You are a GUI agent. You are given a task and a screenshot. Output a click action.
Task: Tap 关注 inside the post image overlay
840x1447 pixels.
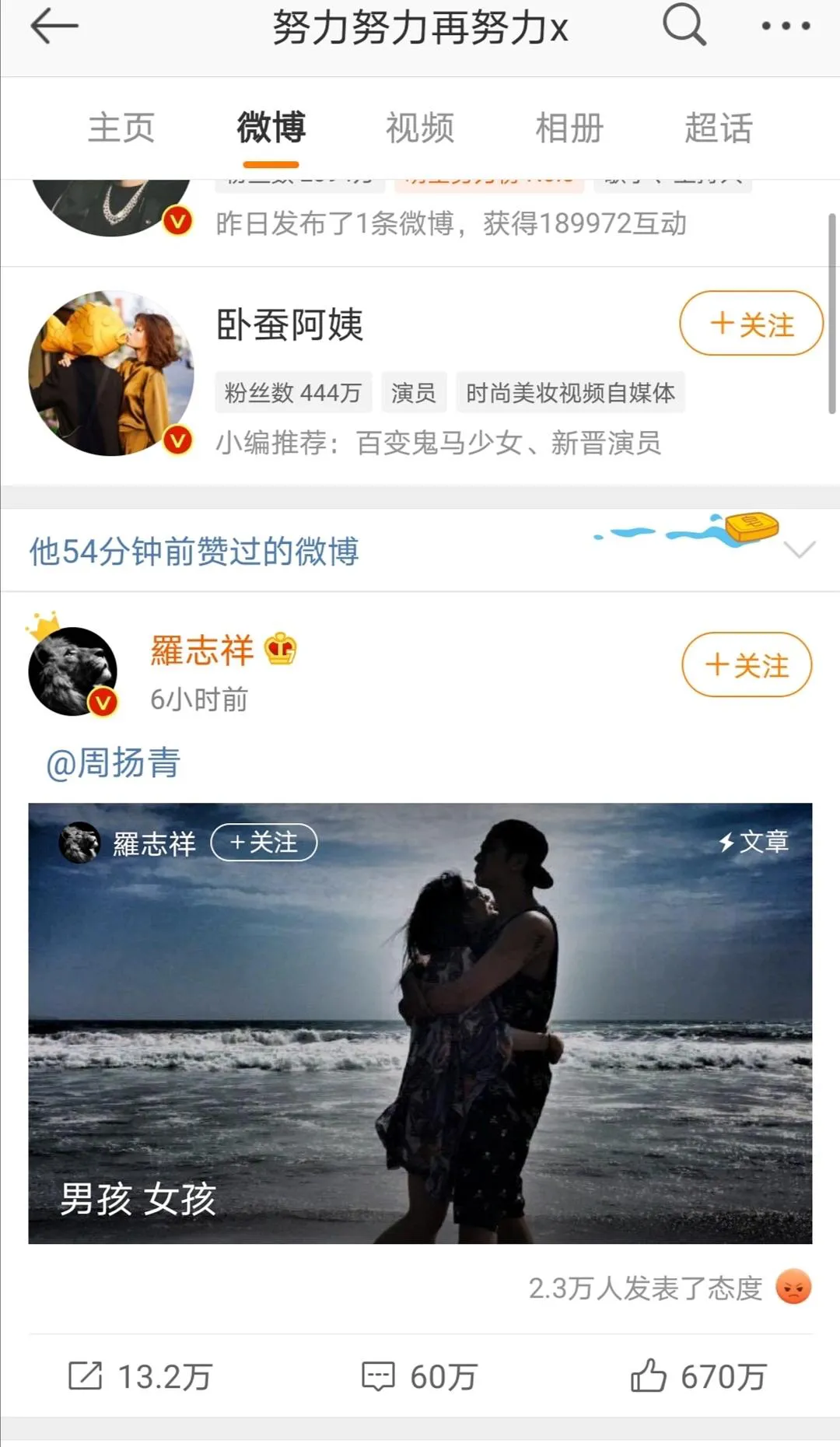pyautogui.click(x=264, y=842)
